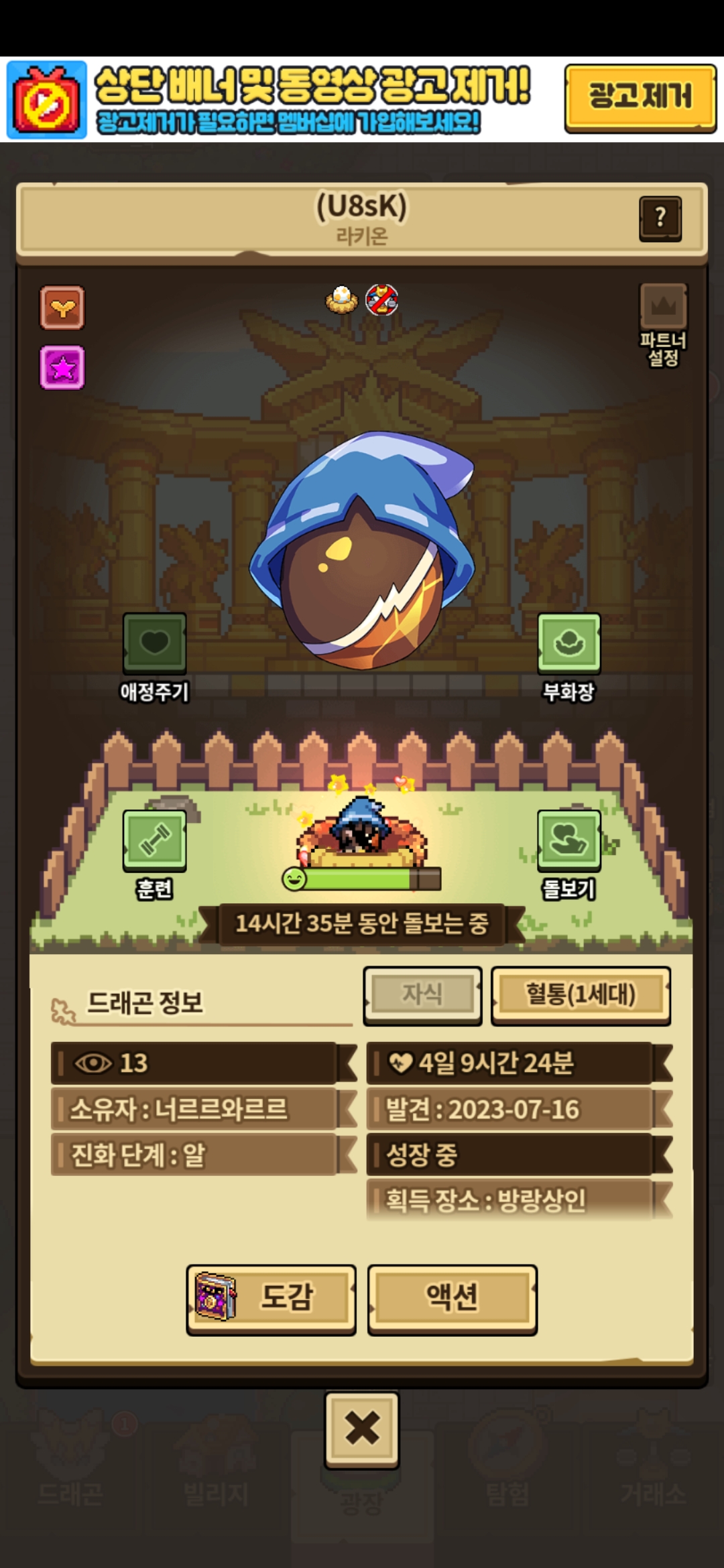Tap the 돌보기 care button
The width and height of the screenshot is (724, 1568).
pyautogui.click(x=568, y=841)
